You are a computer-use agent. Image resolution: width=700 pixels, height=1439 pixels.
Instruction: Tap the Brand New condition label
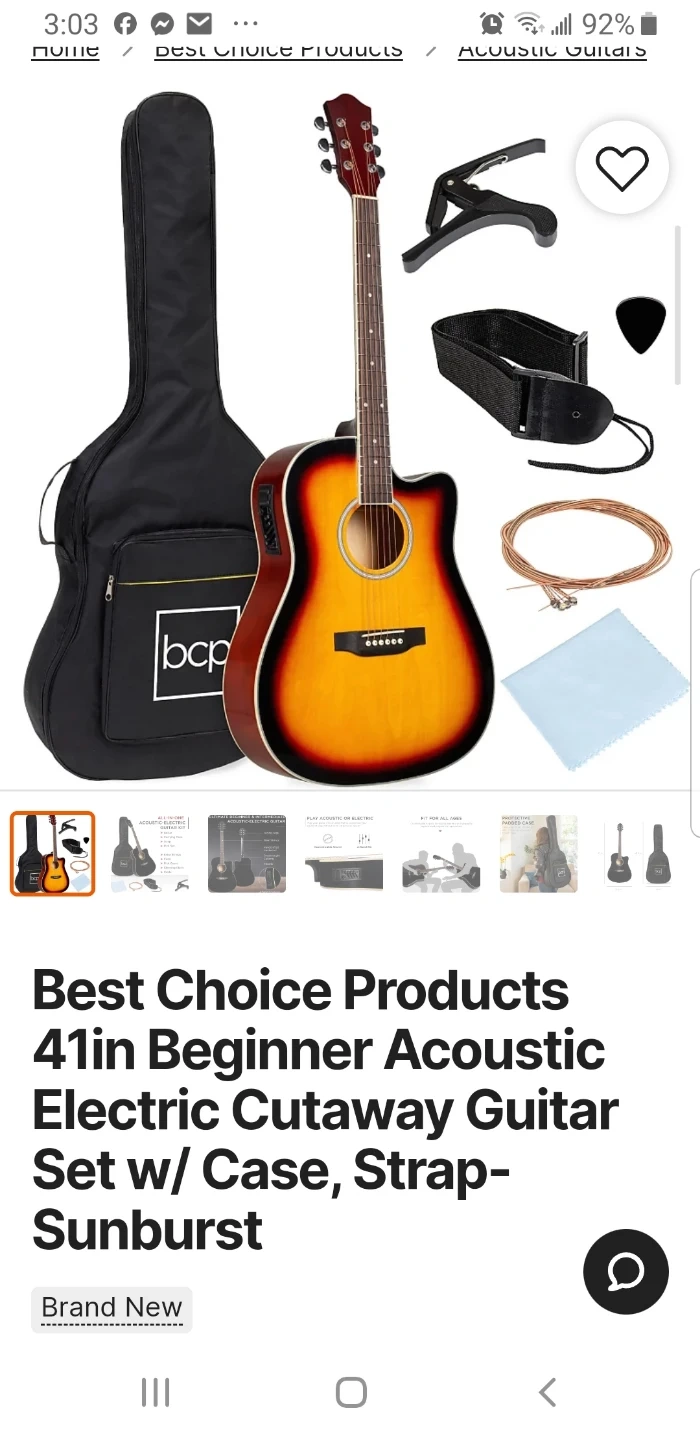point(112,1308)
